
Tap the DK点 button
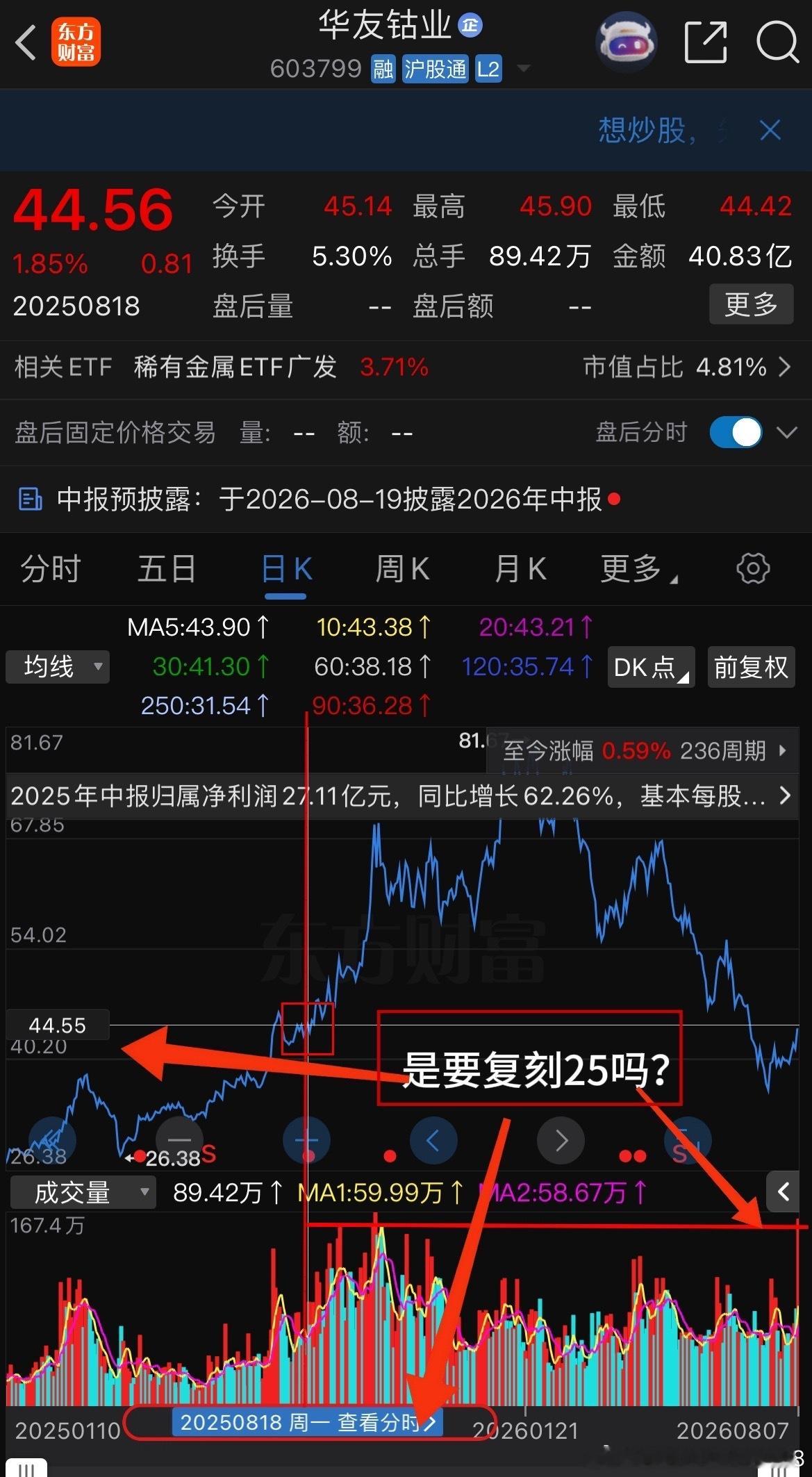(x=652, y=668)
